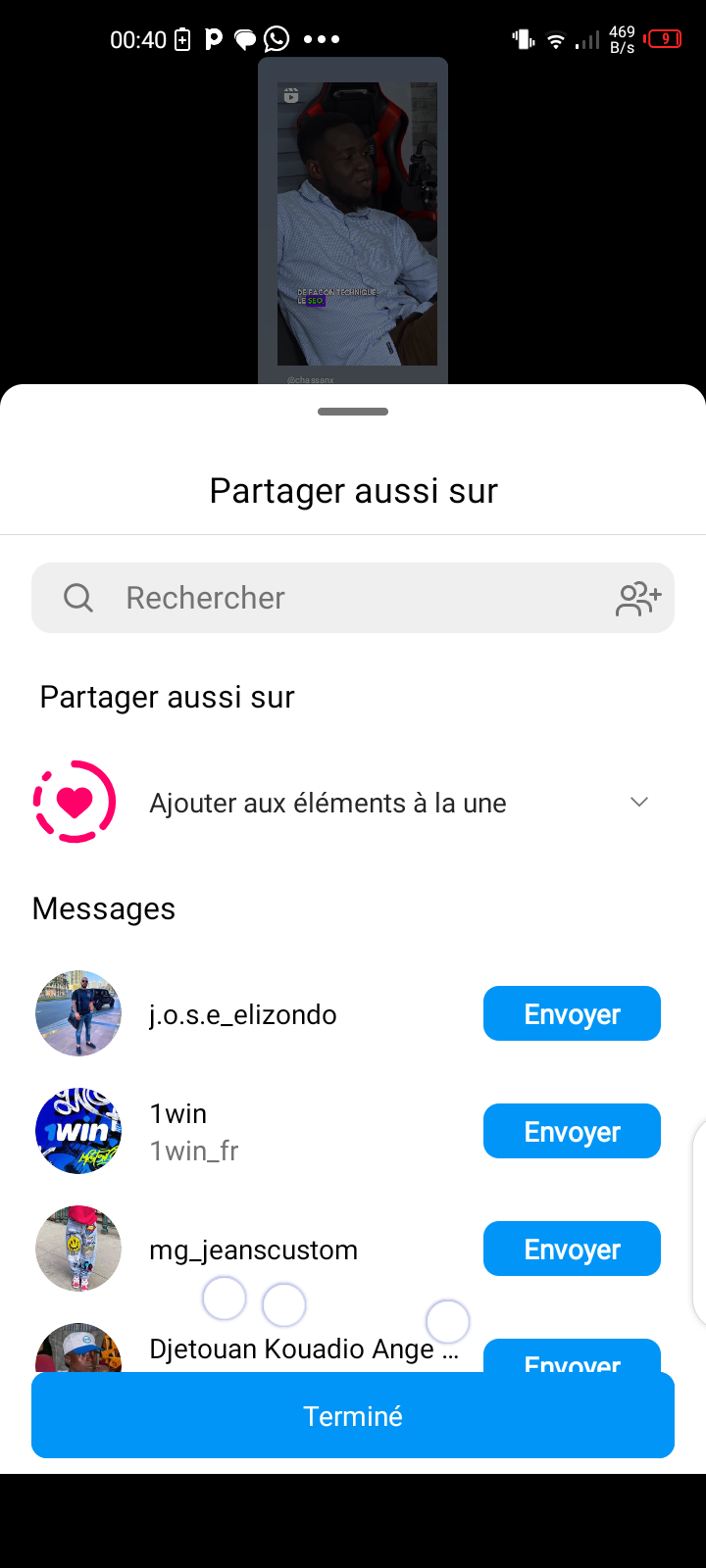Expand Ajouter aux éléments à la une
The height and width of the screenshot is (1568, 706).
(x=639, y=803)
